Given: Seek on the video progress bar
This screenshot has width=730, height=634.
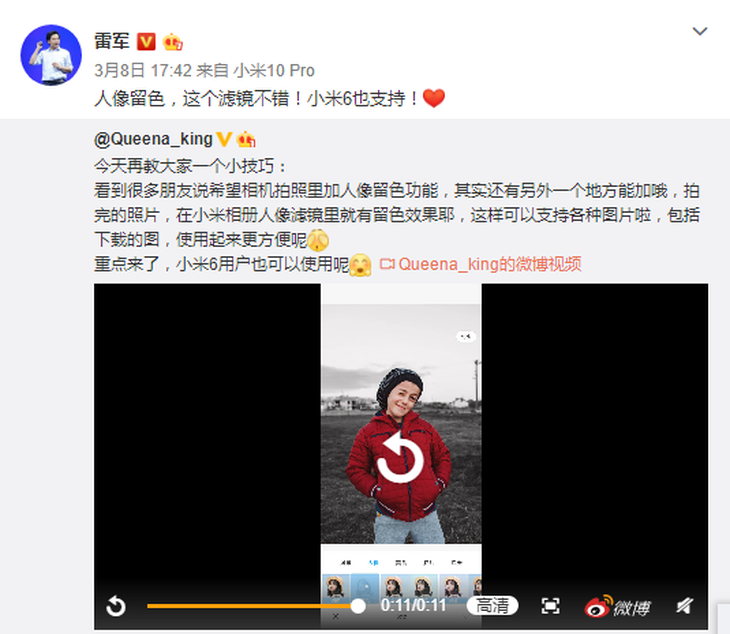Looking at the screenshot, I should tap(250, 606).
